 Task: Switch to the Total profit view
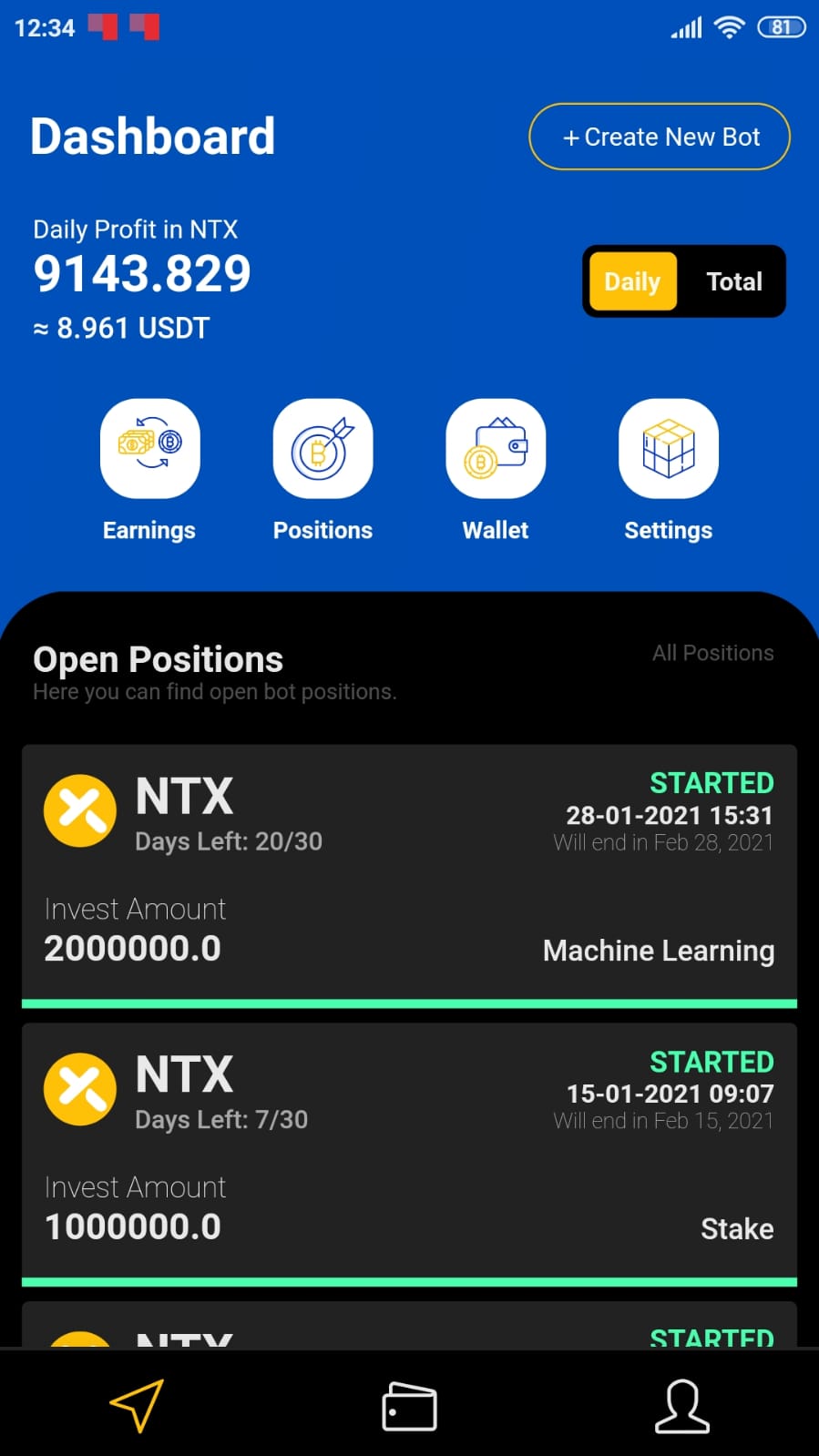[x=733, y=281]
